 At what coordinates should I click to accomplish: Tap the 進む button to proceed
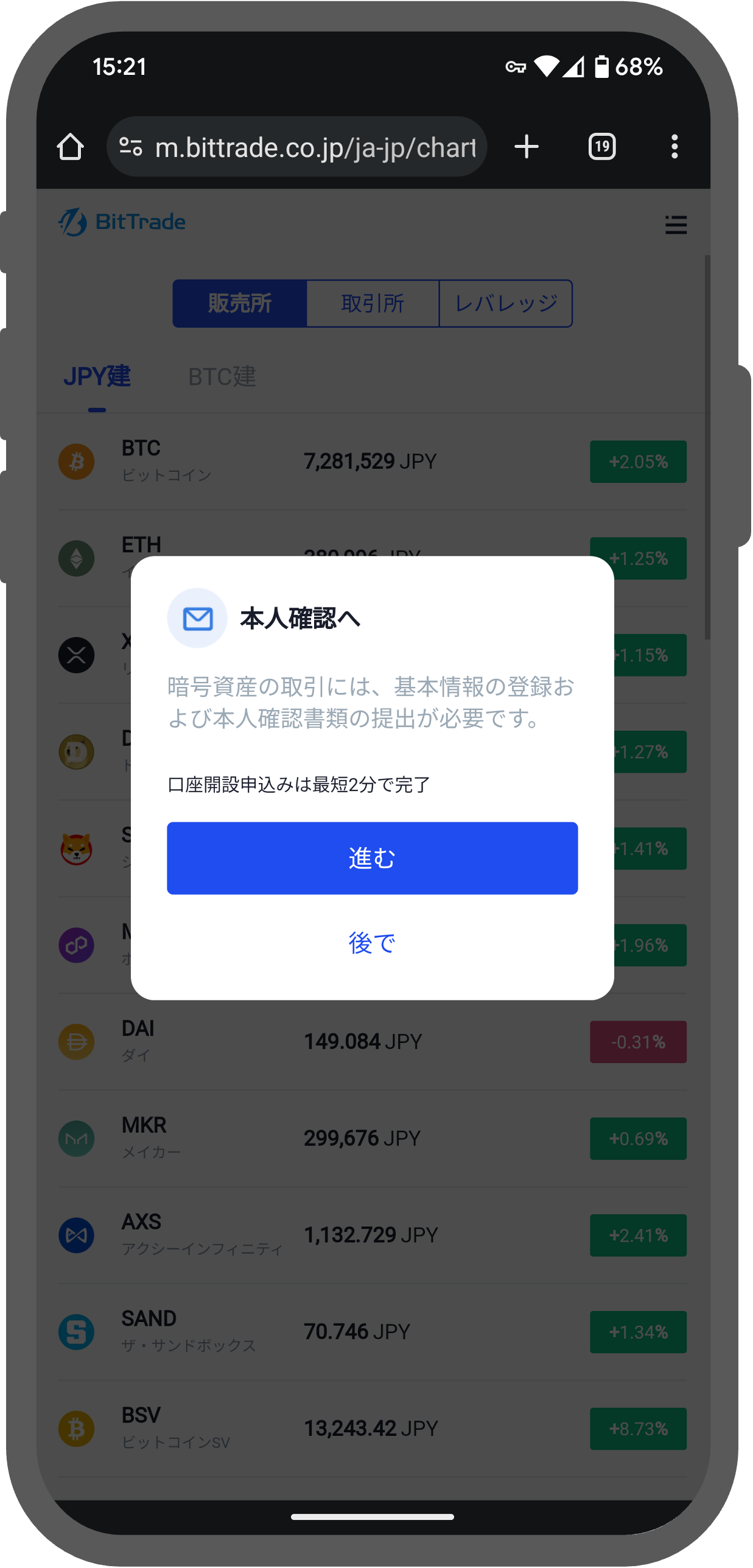coord(372,857)
